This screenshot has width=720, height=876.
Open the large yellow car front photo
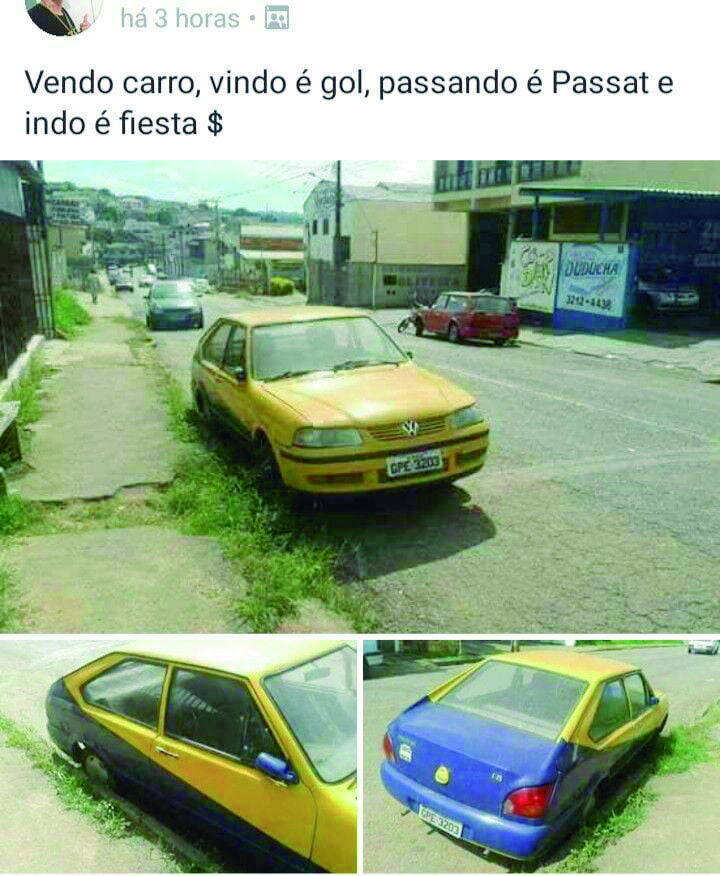(x=360, y=396)
